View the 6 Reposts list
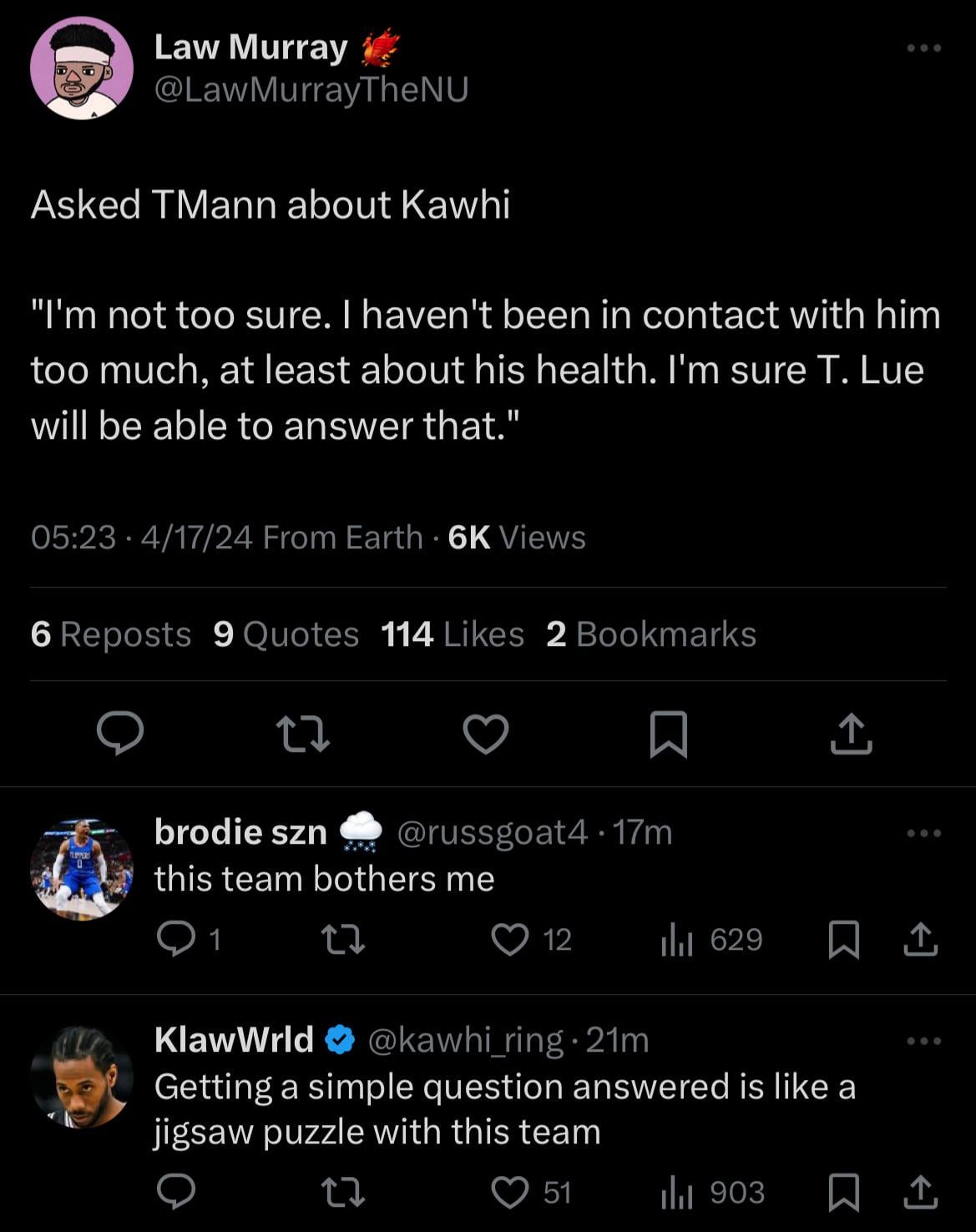The width and height of the screenshot is (976, 1232). (x=111, y=634)
